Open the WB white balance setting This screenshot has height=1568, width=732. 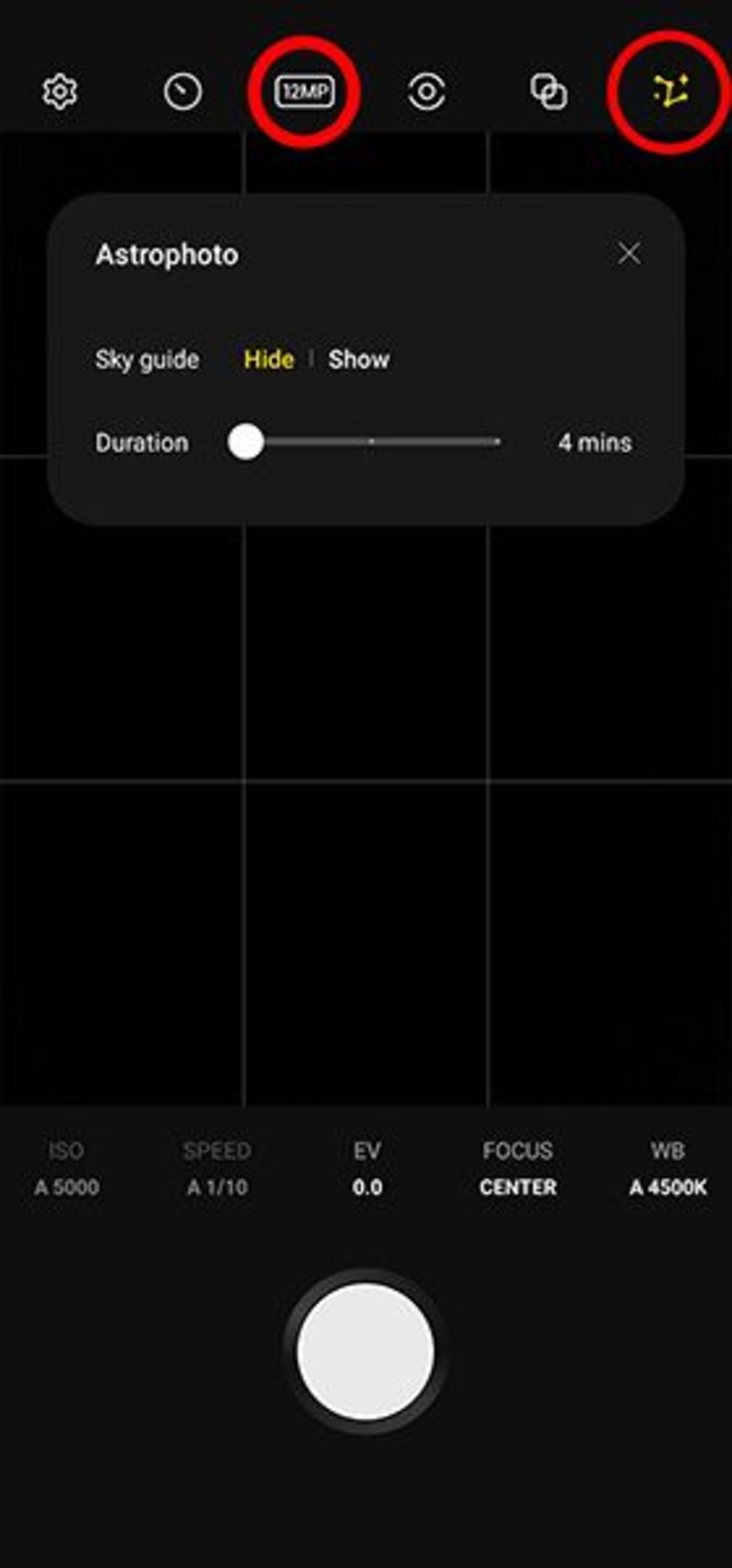coord(668,1169)
